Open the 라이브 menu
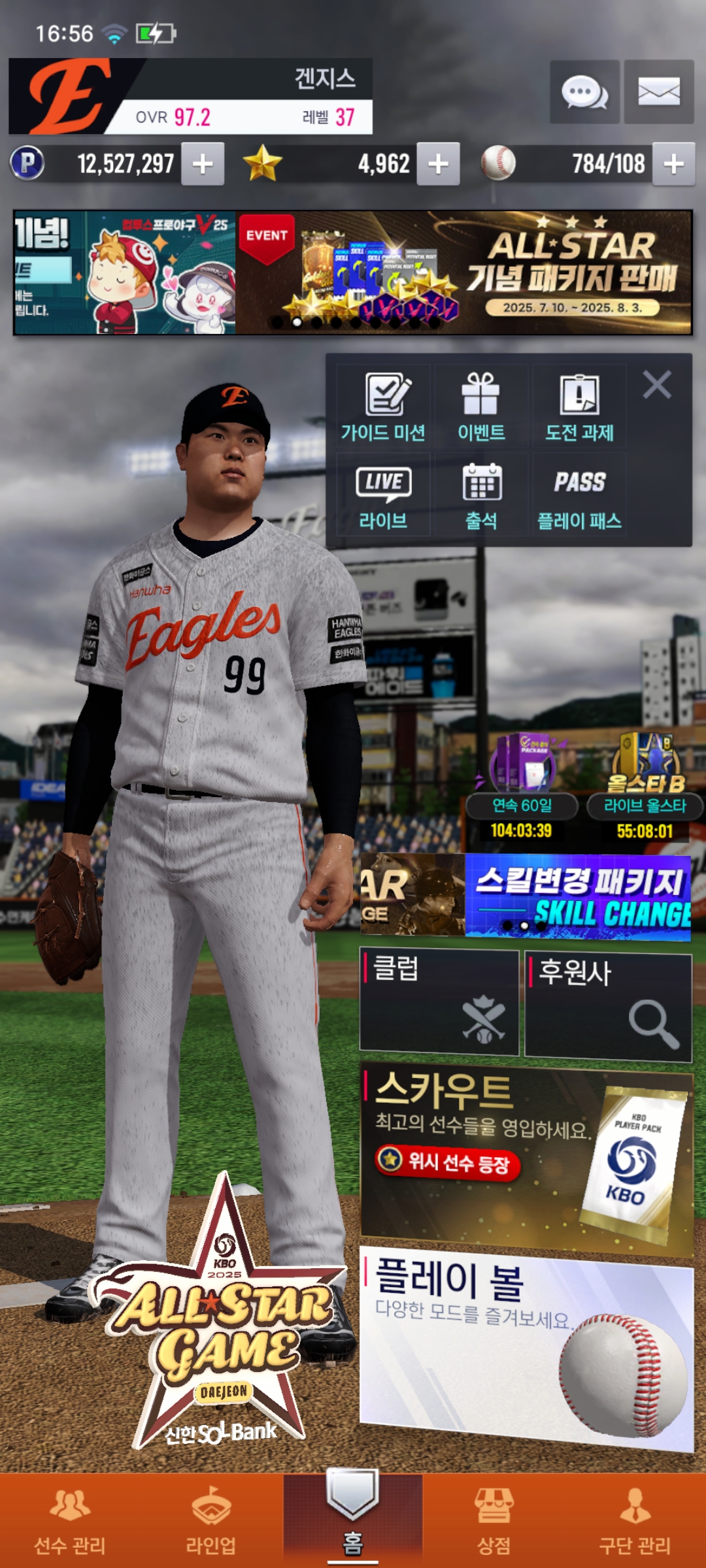This screenshot has width=706, height=1568. pyautogui.click(x=383, y=496)
